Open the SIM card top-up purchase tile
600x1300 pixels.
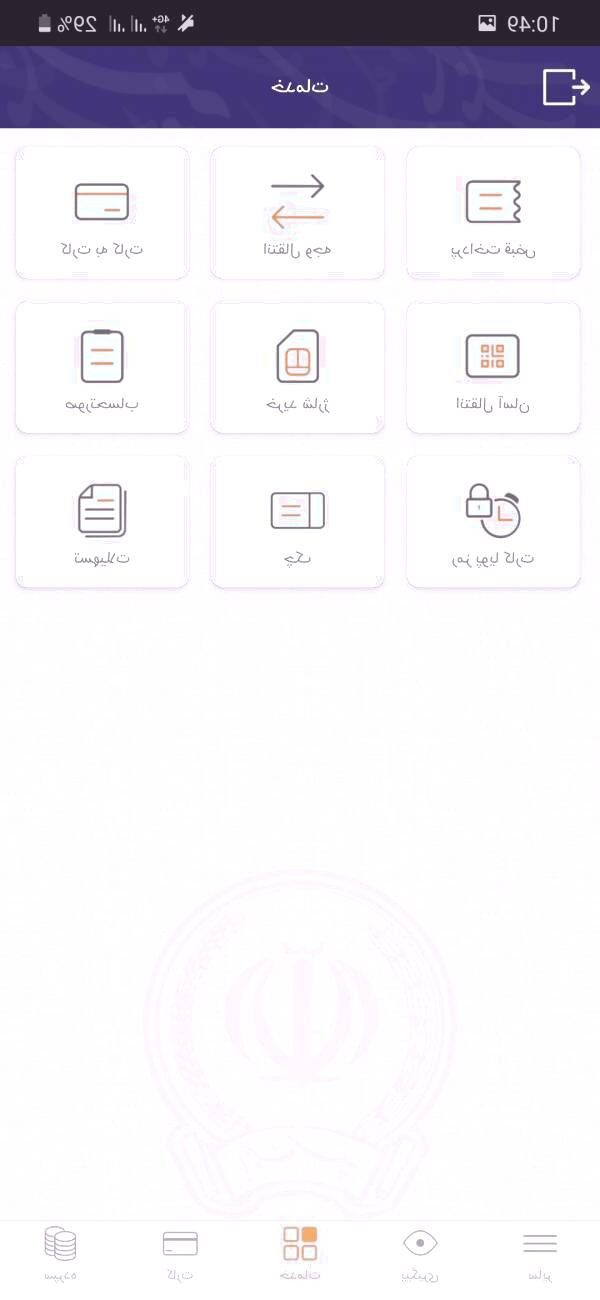[298, 368]
